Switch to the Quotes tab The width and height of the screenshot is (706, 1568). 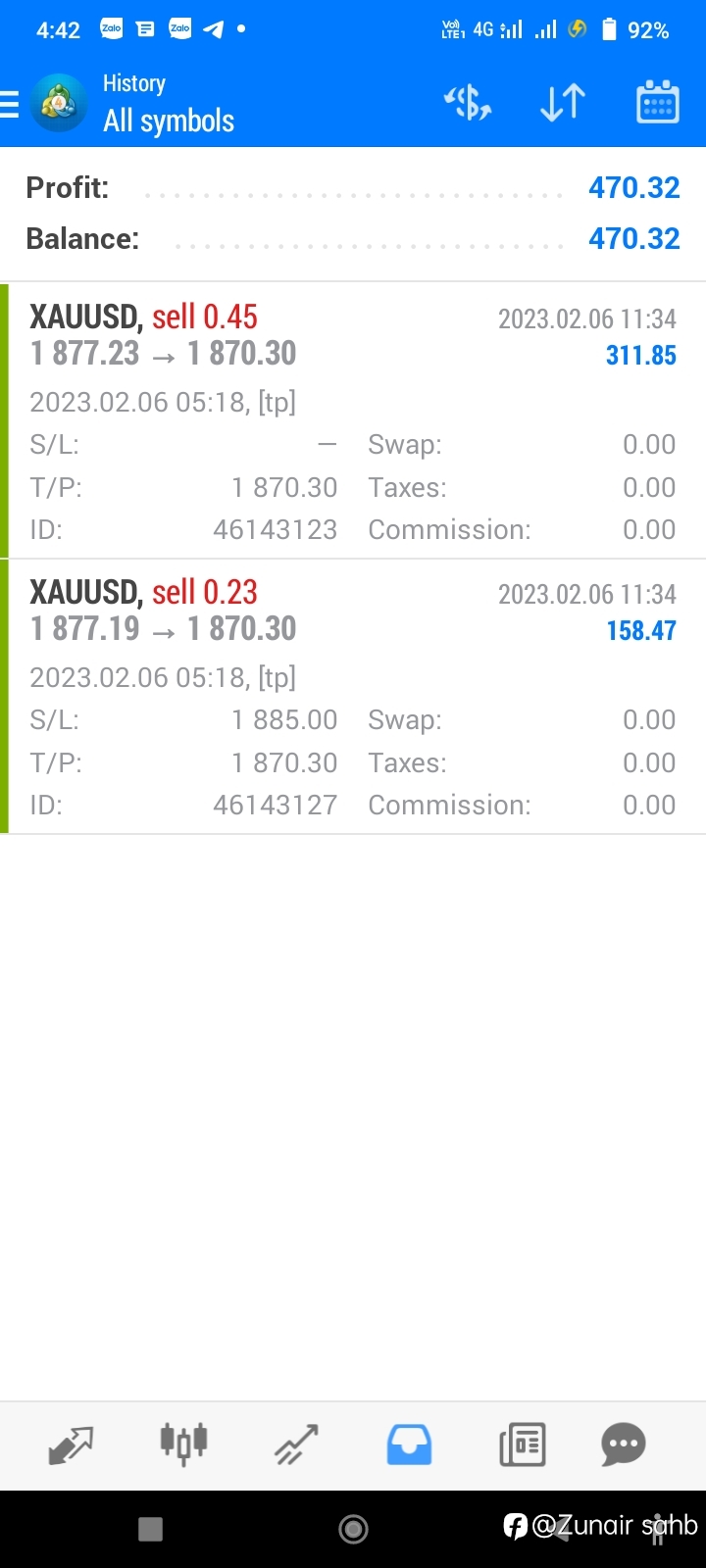71,1445
